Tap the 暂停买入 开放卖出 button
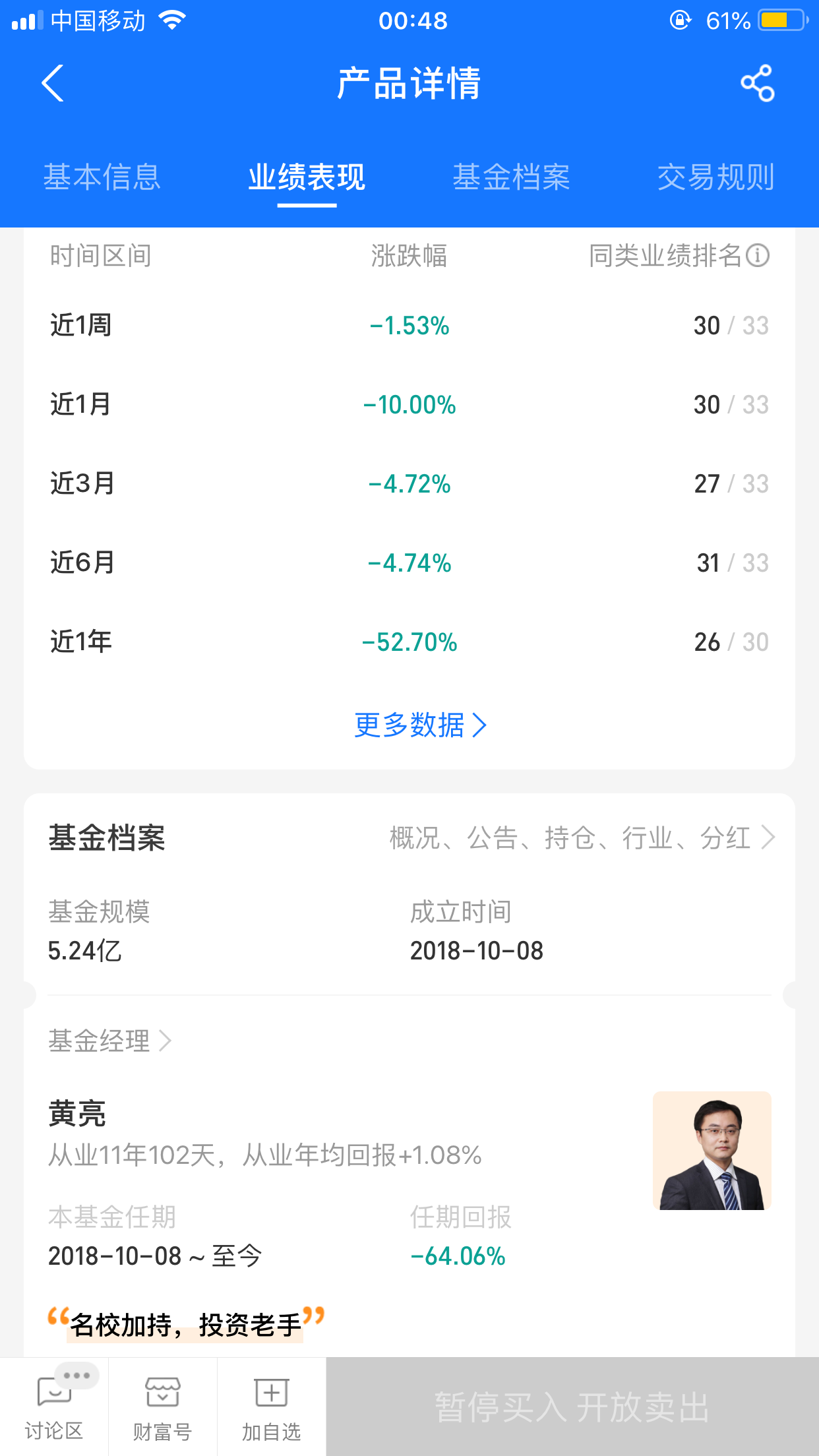This screenshot has height=1456, width=819. (572, 1407)
